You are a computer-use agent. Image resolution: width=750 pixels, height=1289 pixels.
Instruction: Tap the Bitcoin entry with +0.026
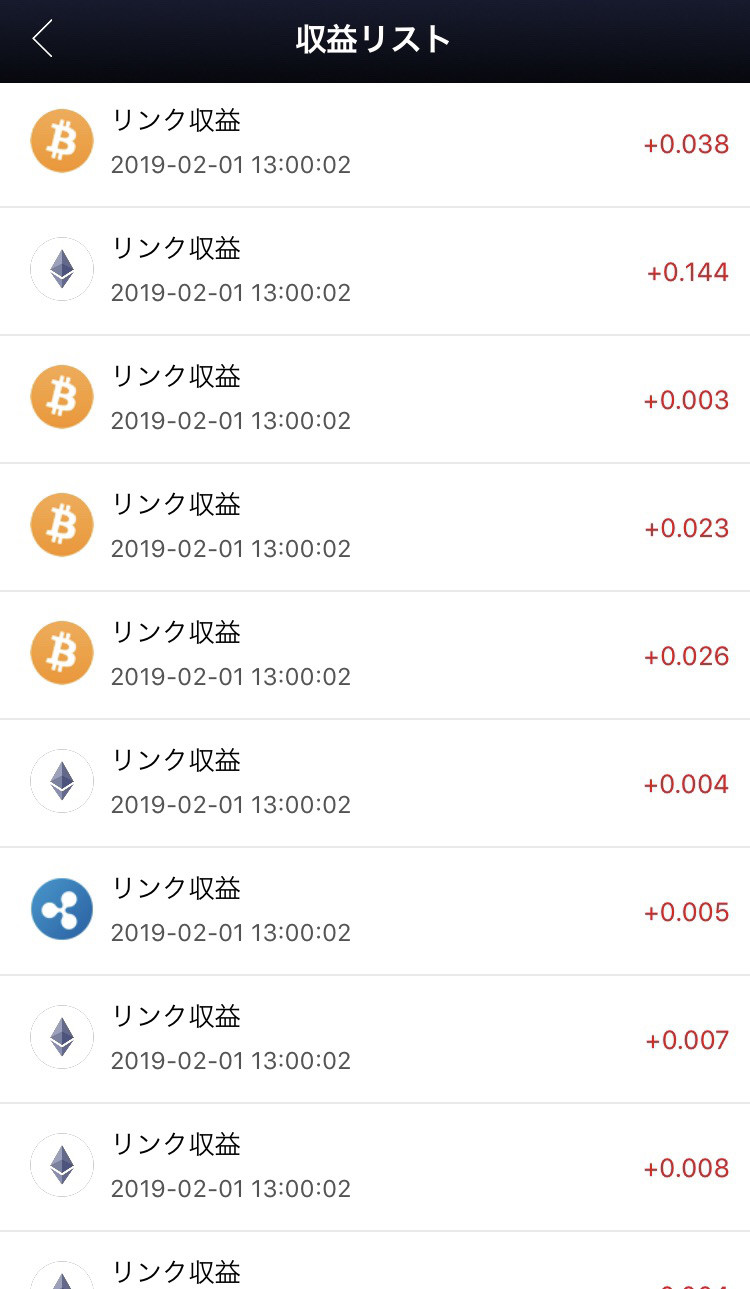pyautogui.click(x=375, y=655)
